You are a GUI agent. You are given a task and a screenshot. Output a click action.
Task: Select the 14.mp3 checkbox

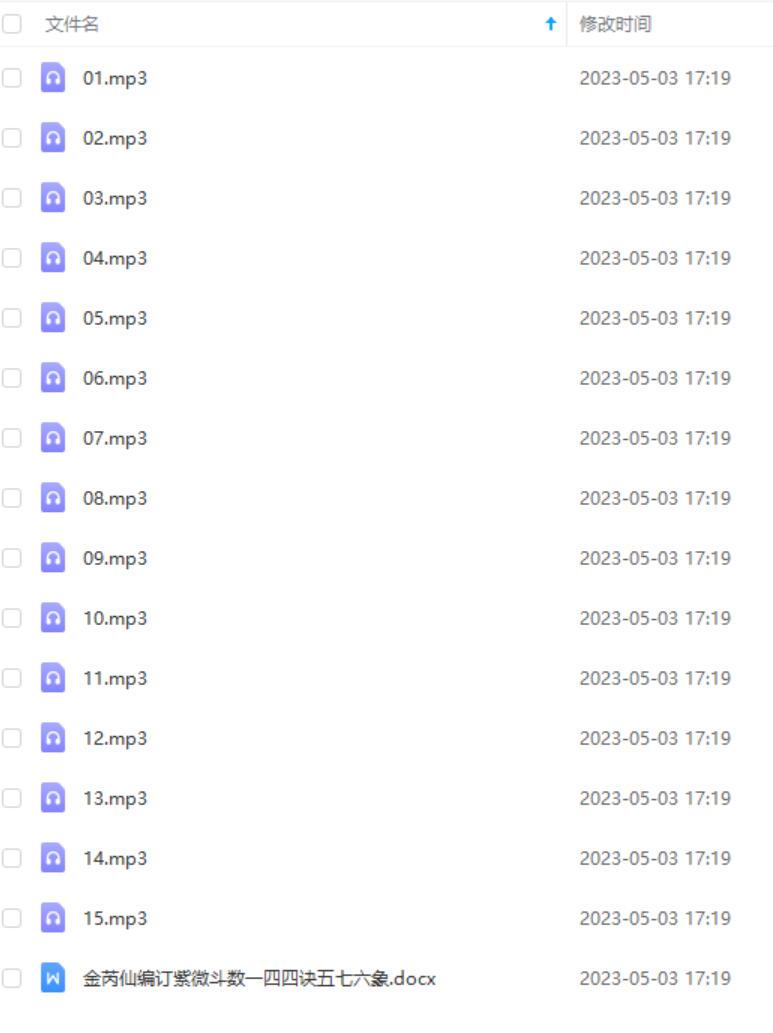(x=12, y=858)
